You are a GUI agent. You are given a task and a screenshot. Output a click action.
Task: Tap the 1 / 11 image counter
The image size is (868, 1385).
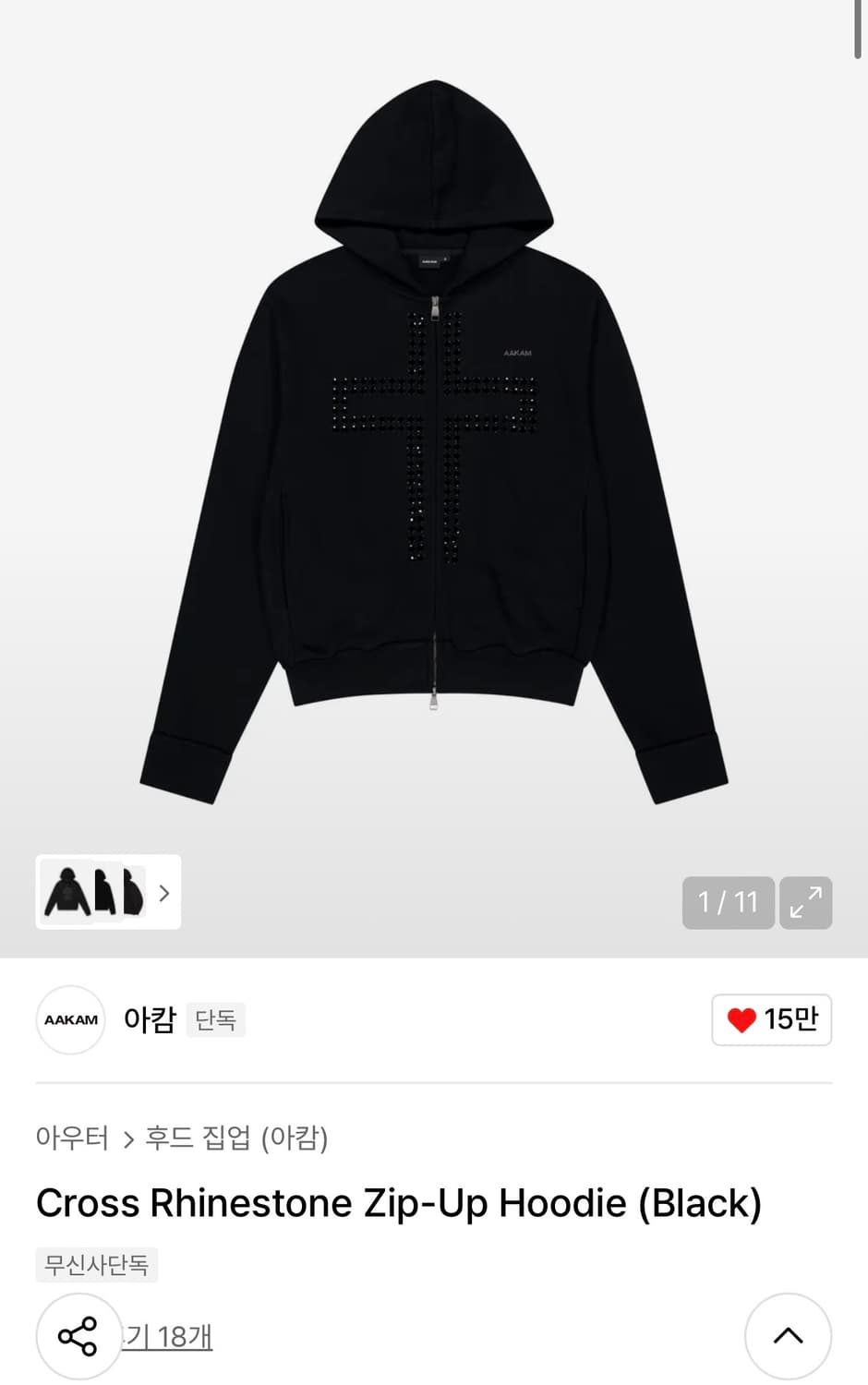click(x=728, y=902)
